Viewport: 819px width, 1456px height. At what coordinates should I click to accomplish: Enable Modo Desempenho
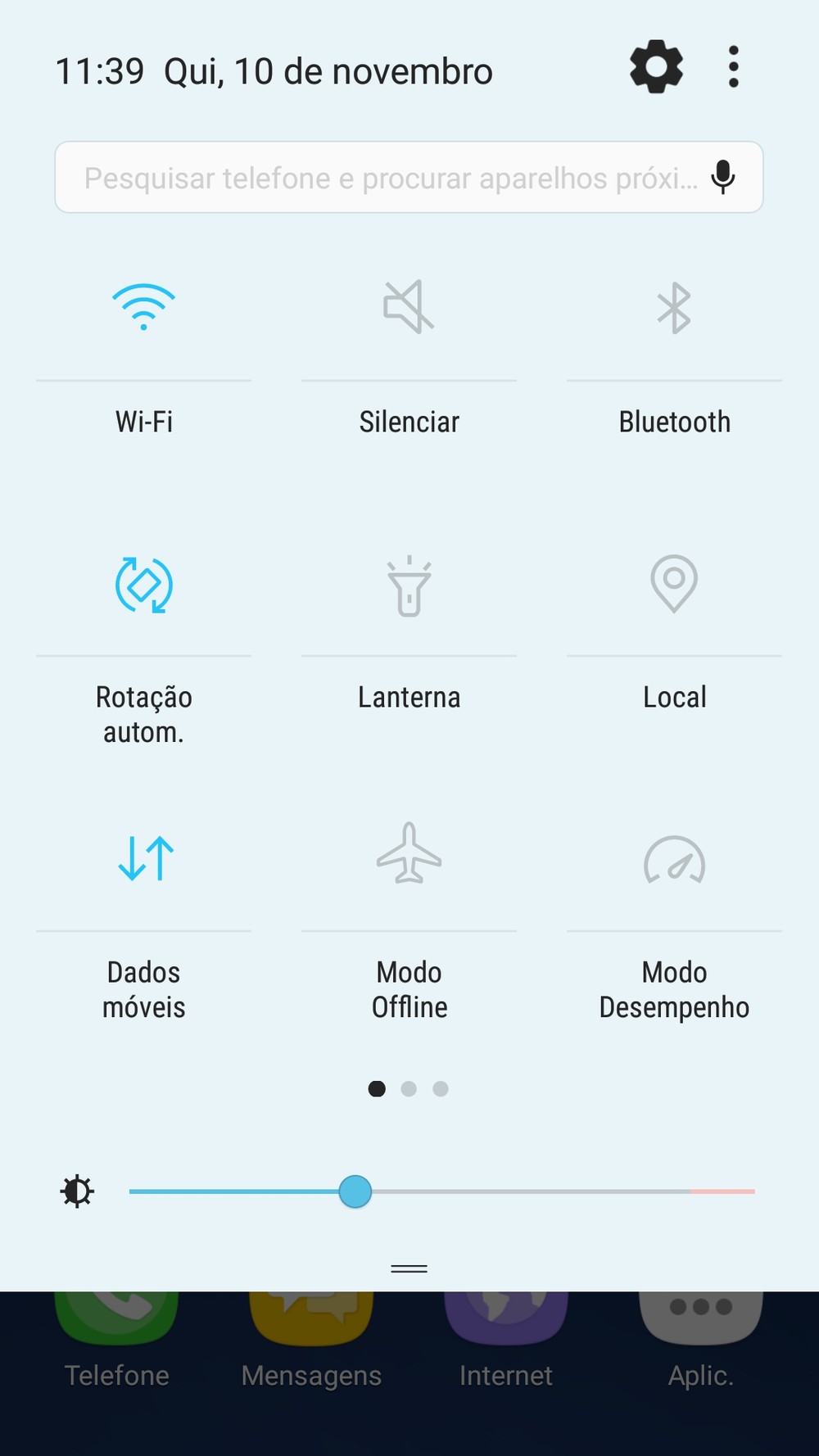click(674, 859)
